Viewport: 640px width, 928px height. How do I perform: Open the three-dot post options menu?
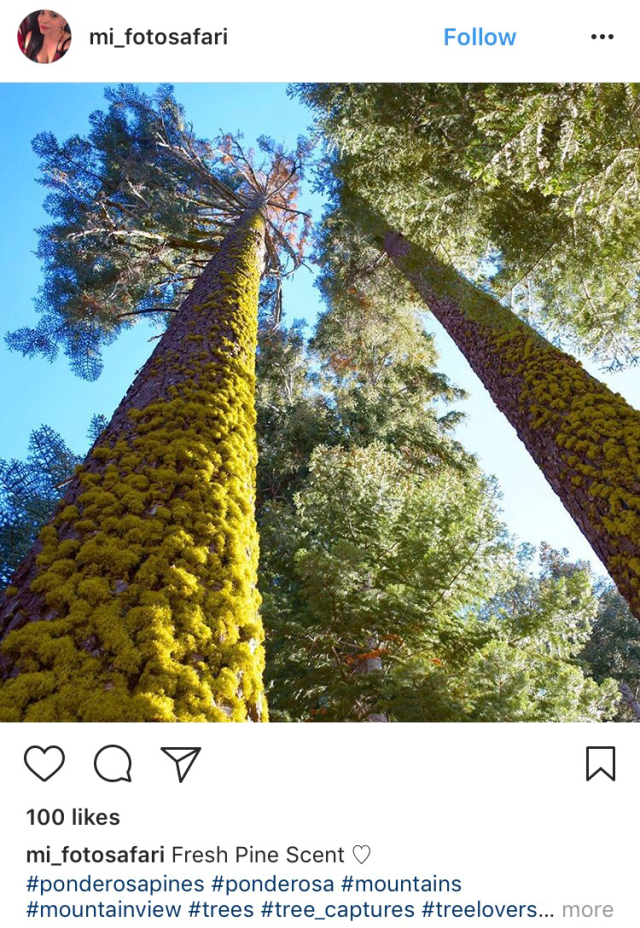point(602,37)
